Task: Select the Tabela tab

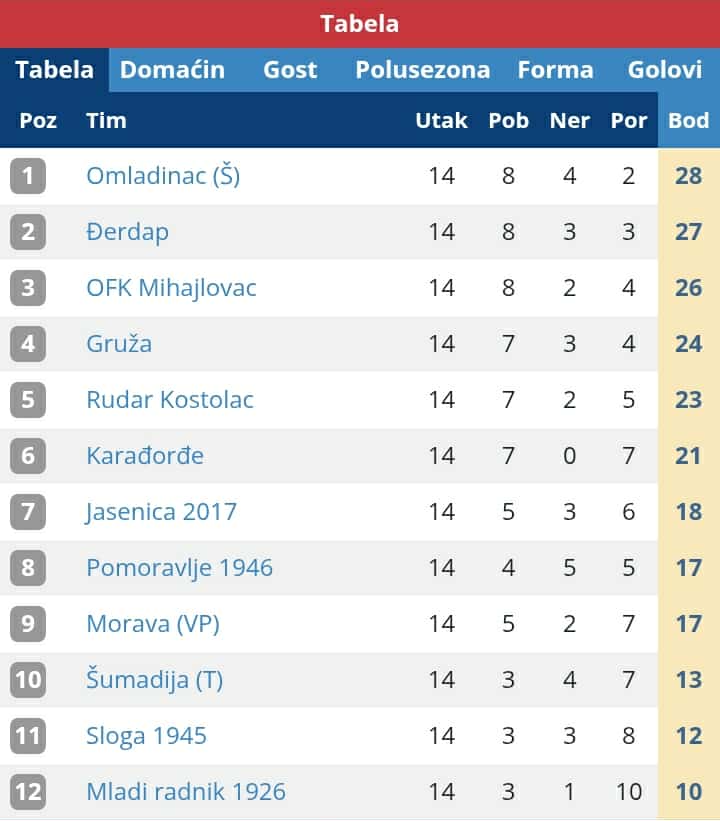Action: pos(55,70)
